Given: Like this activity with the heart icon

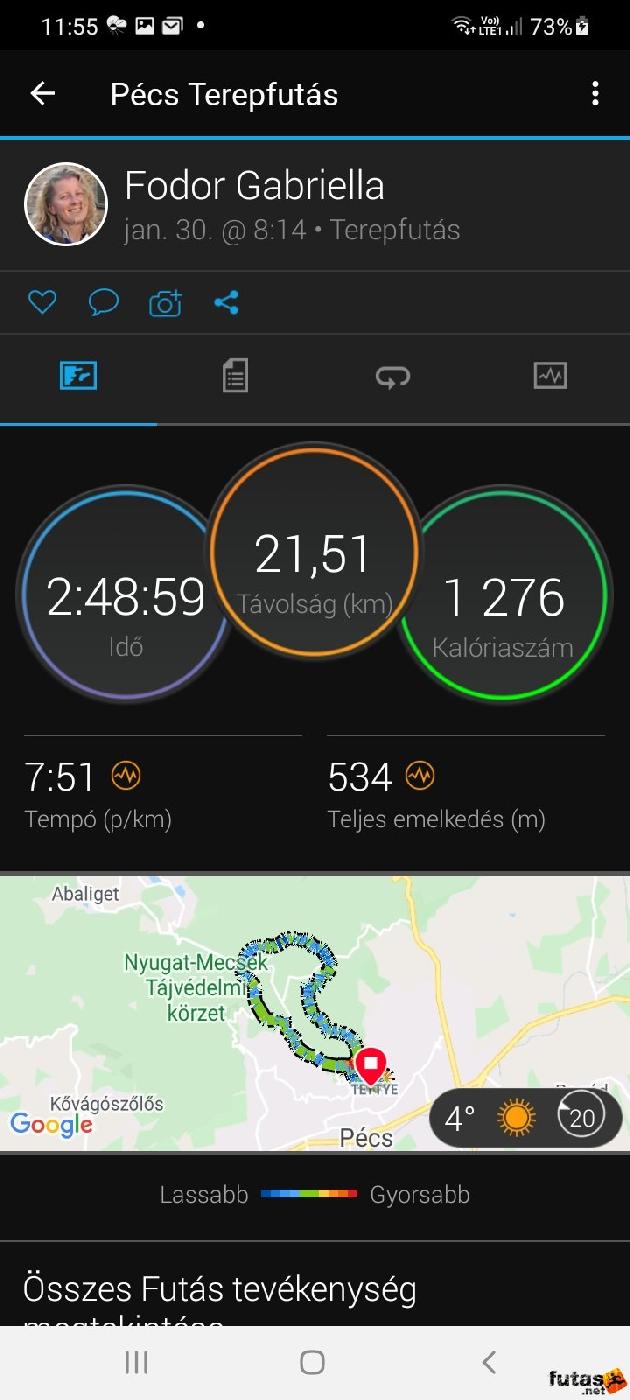Looking at the screenshot, I should pyautogui.click(x=42, y=302).
